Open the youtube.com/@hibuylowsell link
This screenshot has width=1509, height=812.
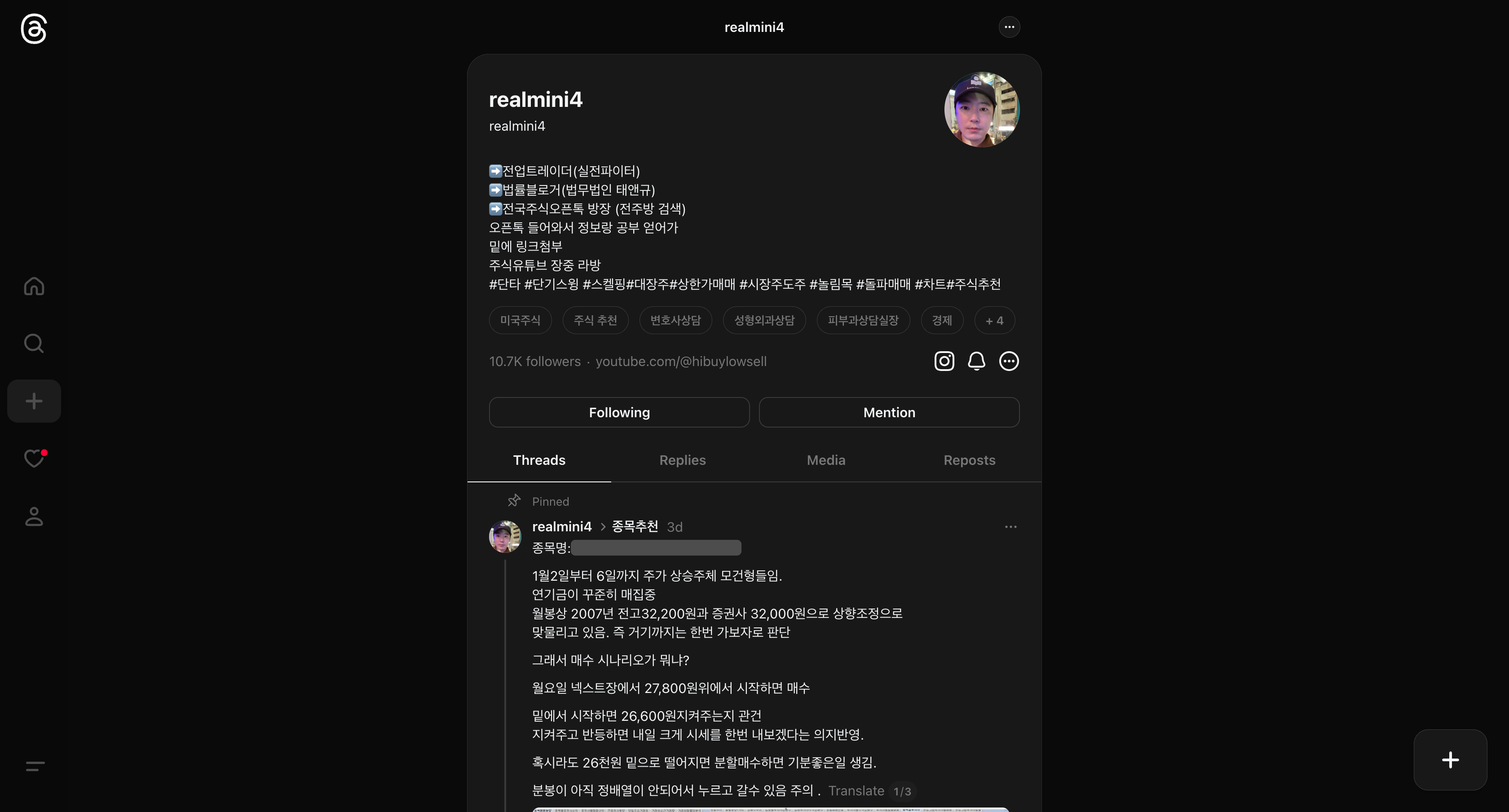pyautogui.click(x=681, y=362)
